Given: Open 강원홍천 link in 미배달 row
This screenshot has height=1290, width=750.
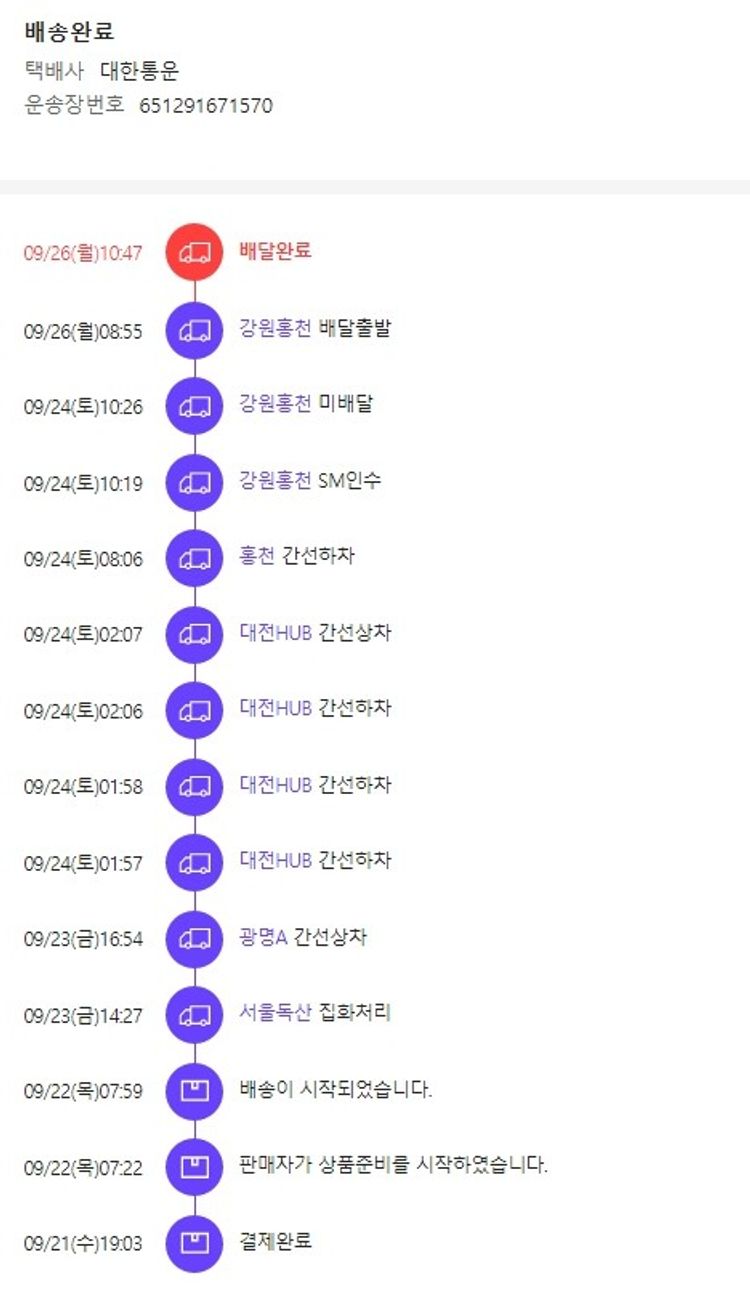Looking at the screenshot, I should tap(275, 404).
